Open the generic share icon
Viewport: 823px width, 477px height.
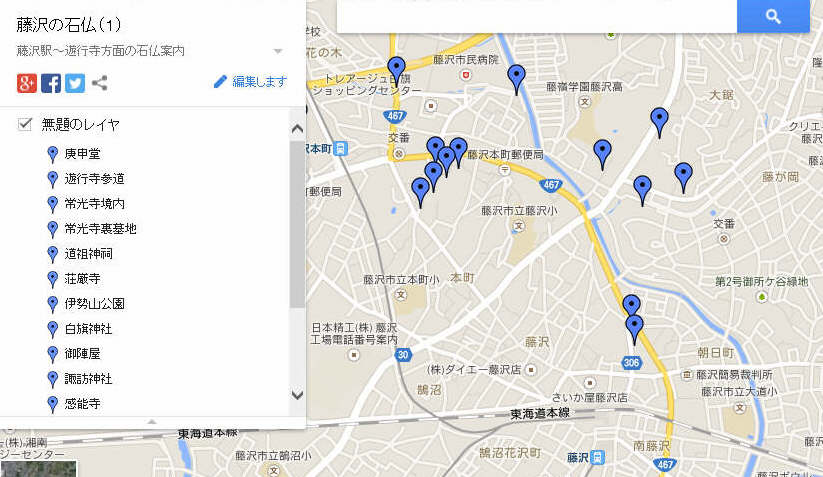pyautogui.click(x=99, y=83)
